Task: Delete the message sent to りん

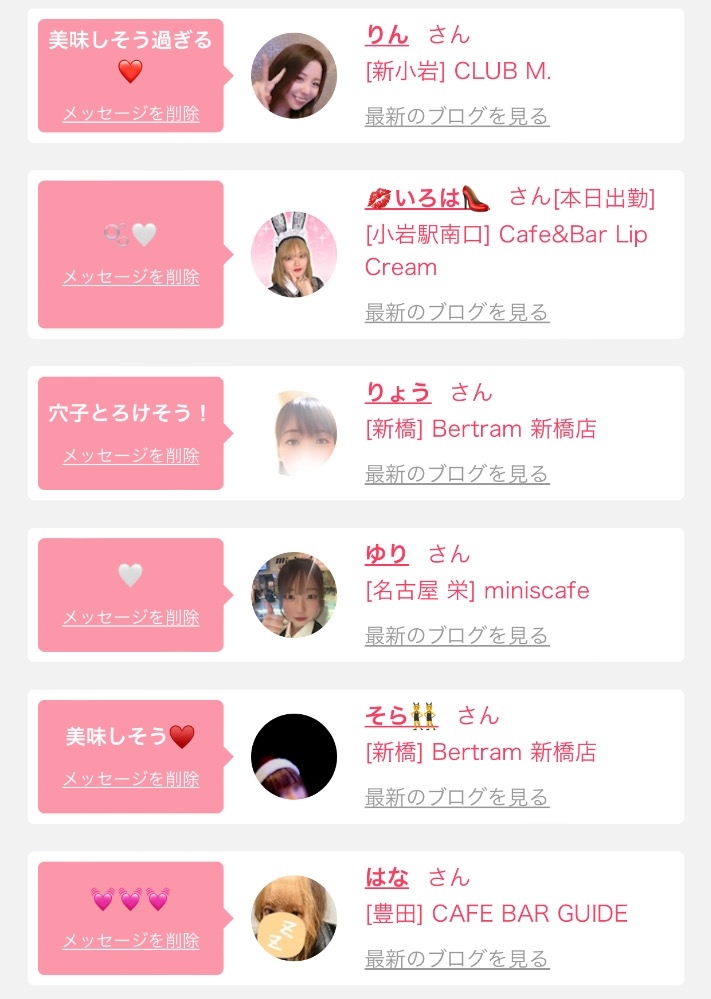Action: click(131, 114)
